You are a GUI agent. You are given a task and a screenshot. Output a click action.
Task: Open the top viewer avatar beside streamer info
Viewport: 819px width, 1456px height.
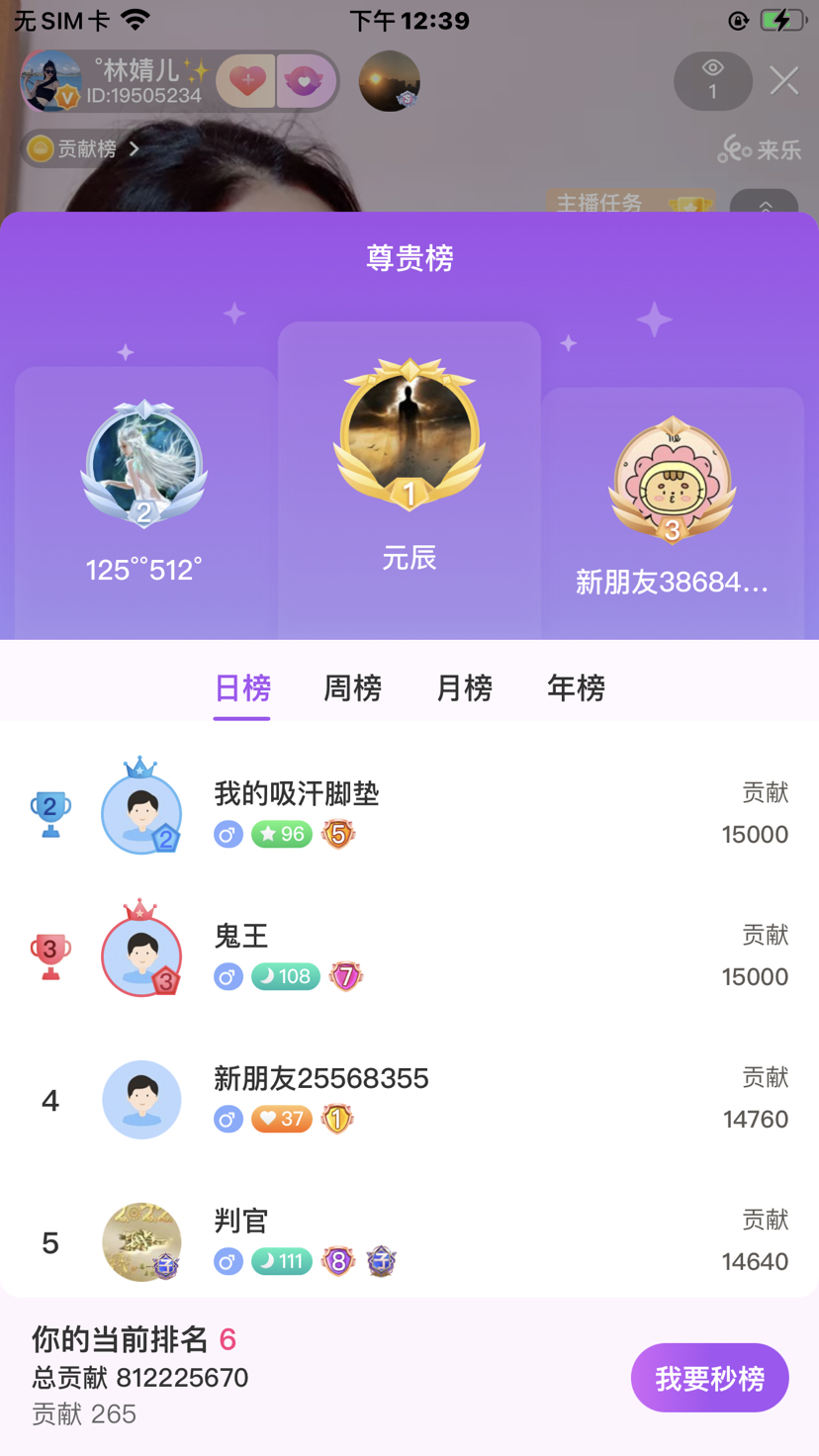point(389,81)
